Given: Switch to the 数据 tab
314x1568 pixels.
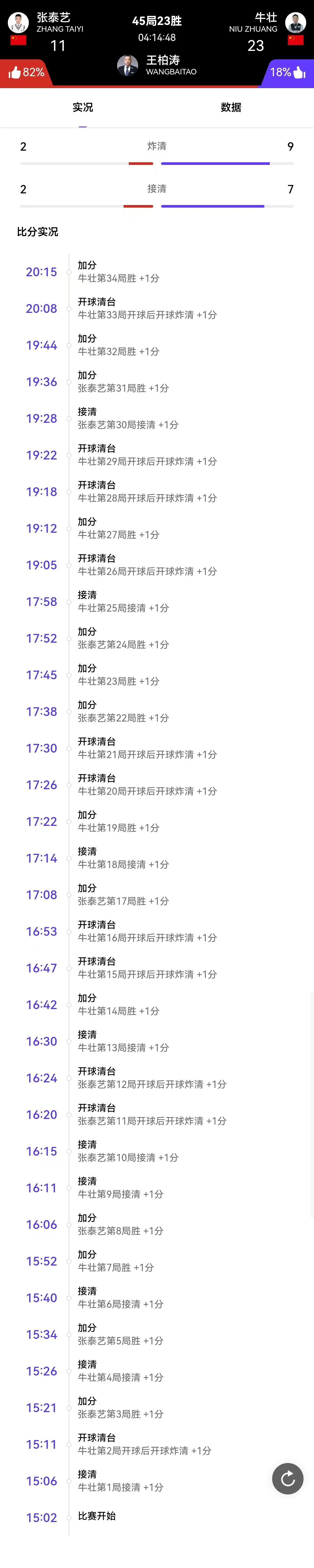Looking at the screenshot, I should [x=231, y=108].
